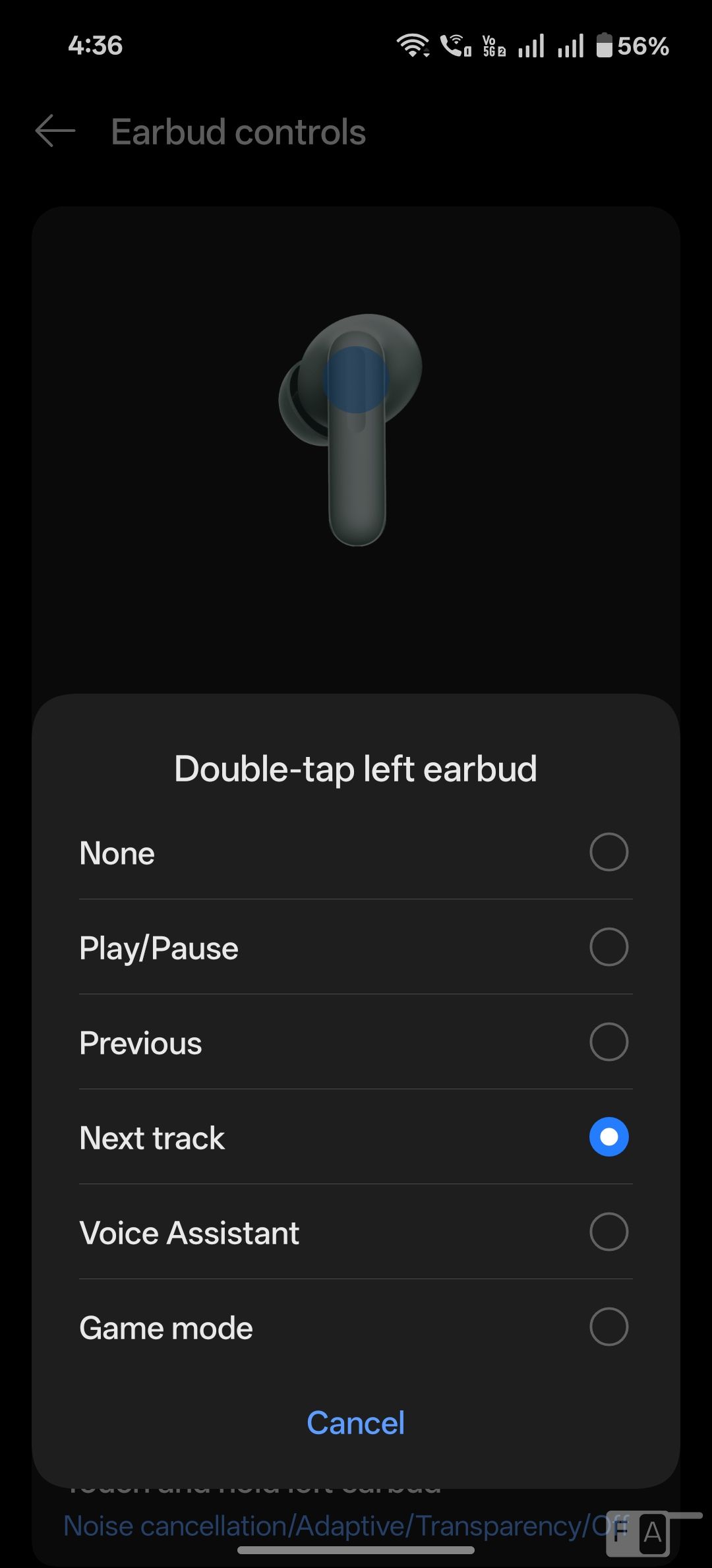Choose Play/Pause option
712x1568 pixels.
point(608,947)
